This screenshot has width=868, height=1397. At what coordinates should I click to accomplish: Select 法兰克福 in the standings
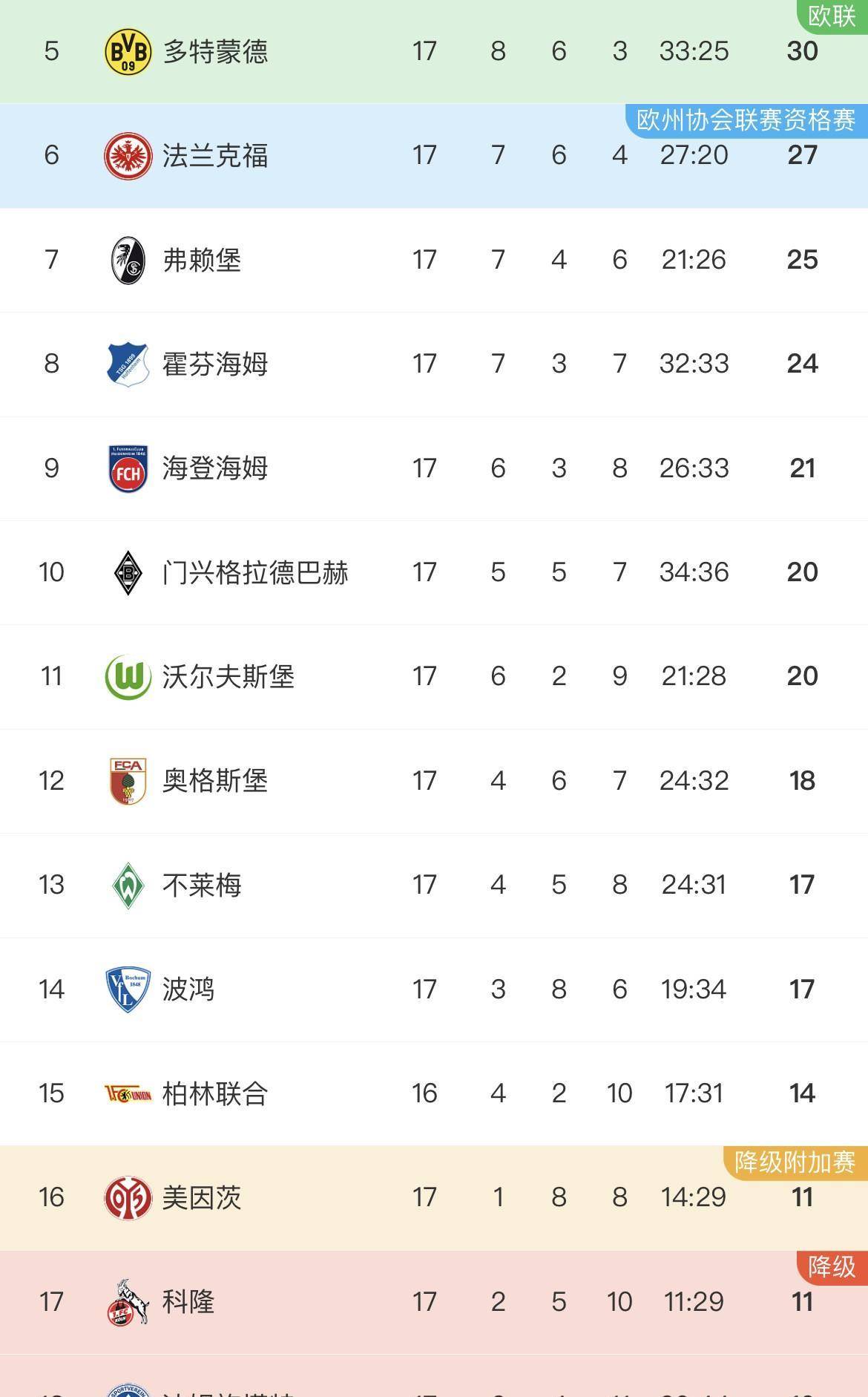pos(215,155)
